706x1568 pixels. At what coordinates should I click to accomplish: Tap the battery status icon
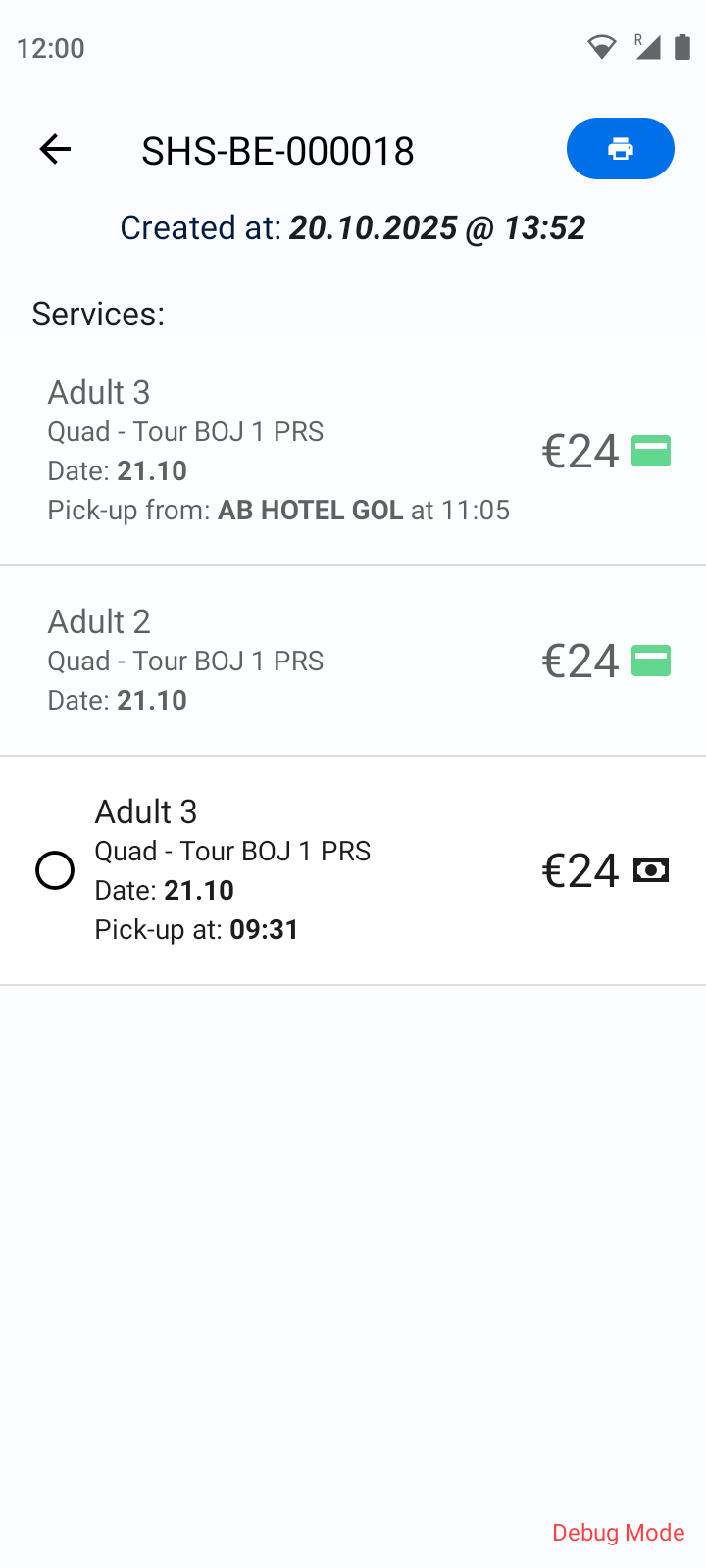pos(683,46)
